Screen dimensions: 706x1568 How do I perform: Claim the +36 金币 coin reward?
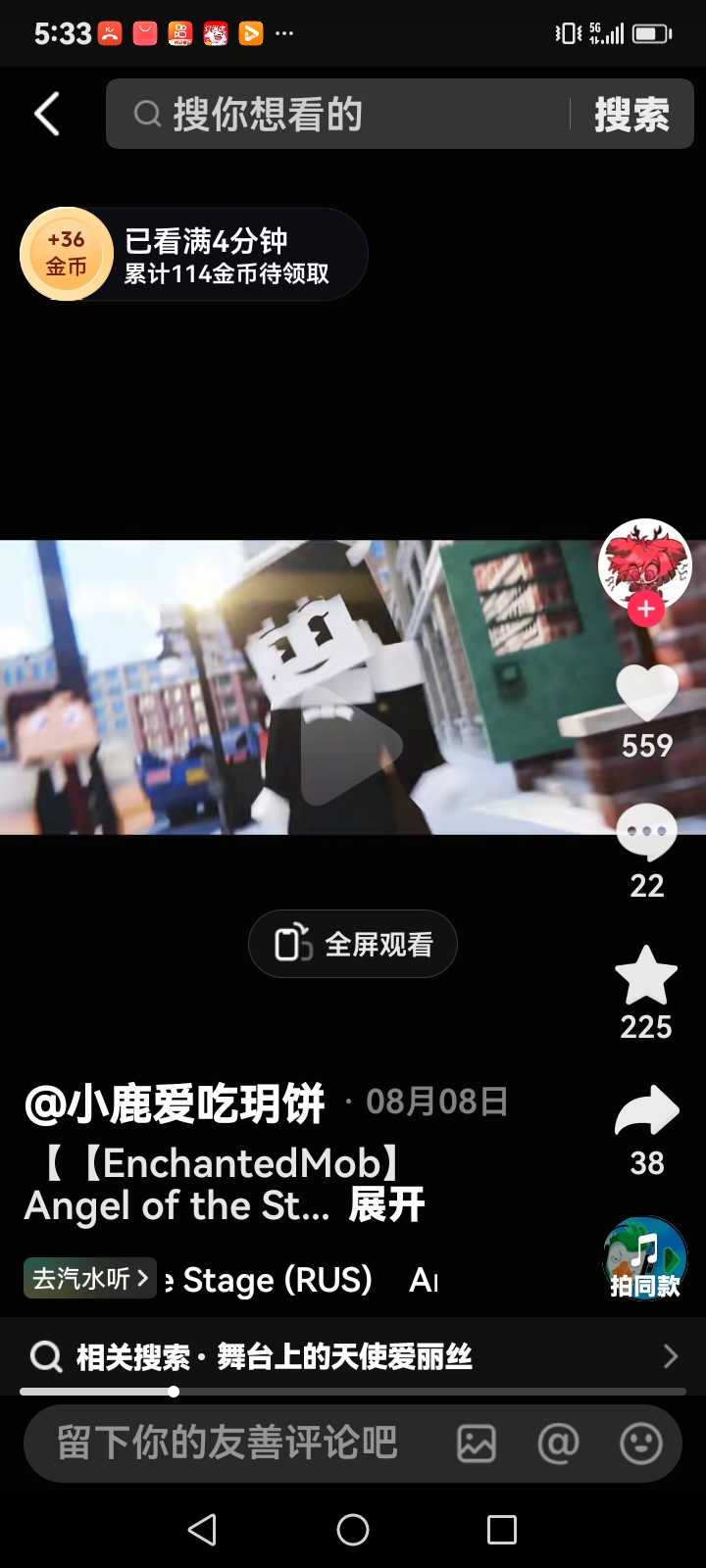67,254
